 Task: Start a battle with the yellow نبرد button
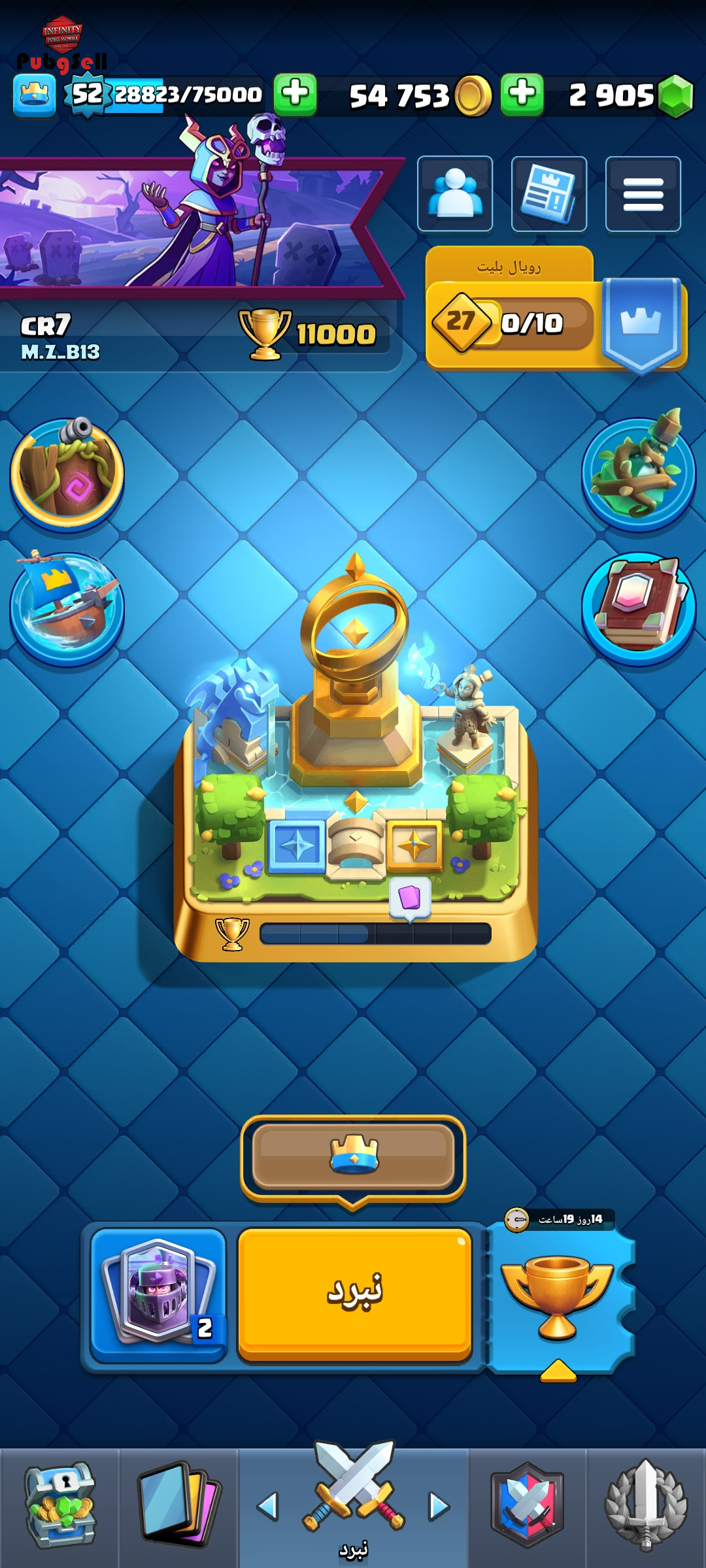[x=354, y=1294]
